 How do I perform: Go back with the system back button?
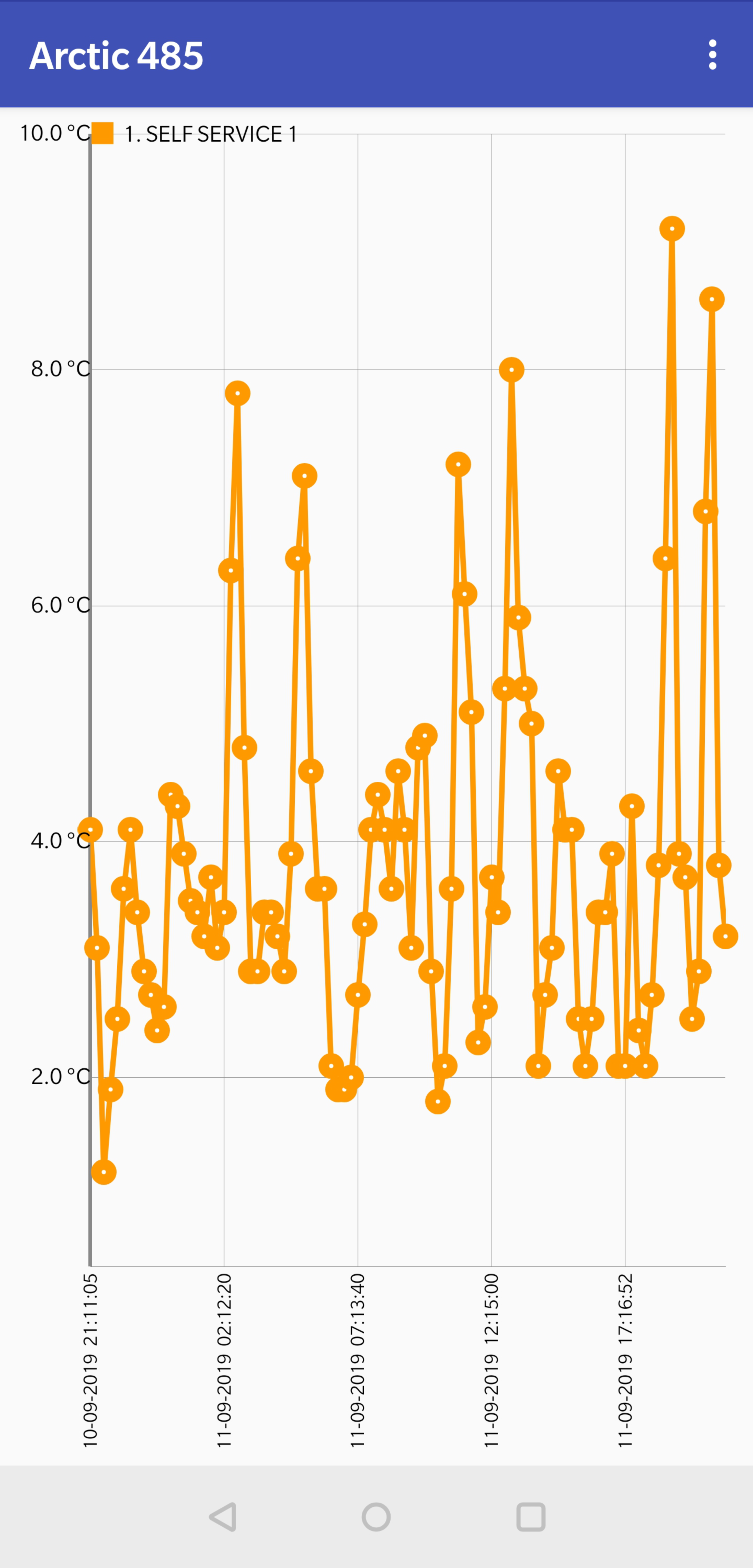click(223, 1516)
